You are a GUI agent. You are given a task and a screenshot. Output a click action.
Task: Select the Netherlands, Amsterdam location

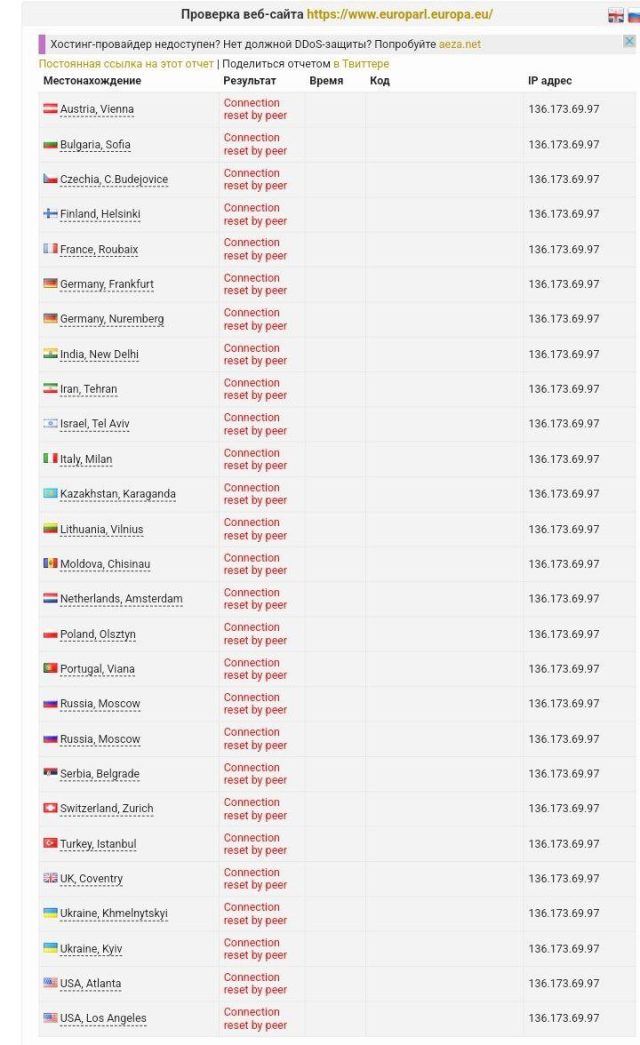(121, 598)
